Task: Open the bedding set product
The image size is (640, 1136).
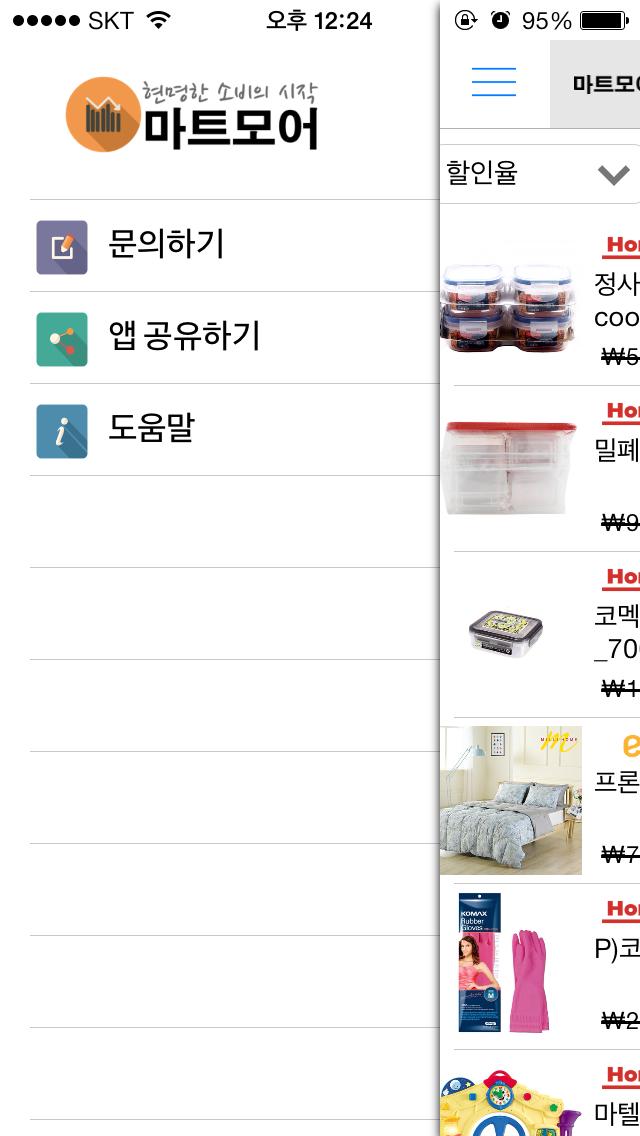Action: click(x=512, y=800)
